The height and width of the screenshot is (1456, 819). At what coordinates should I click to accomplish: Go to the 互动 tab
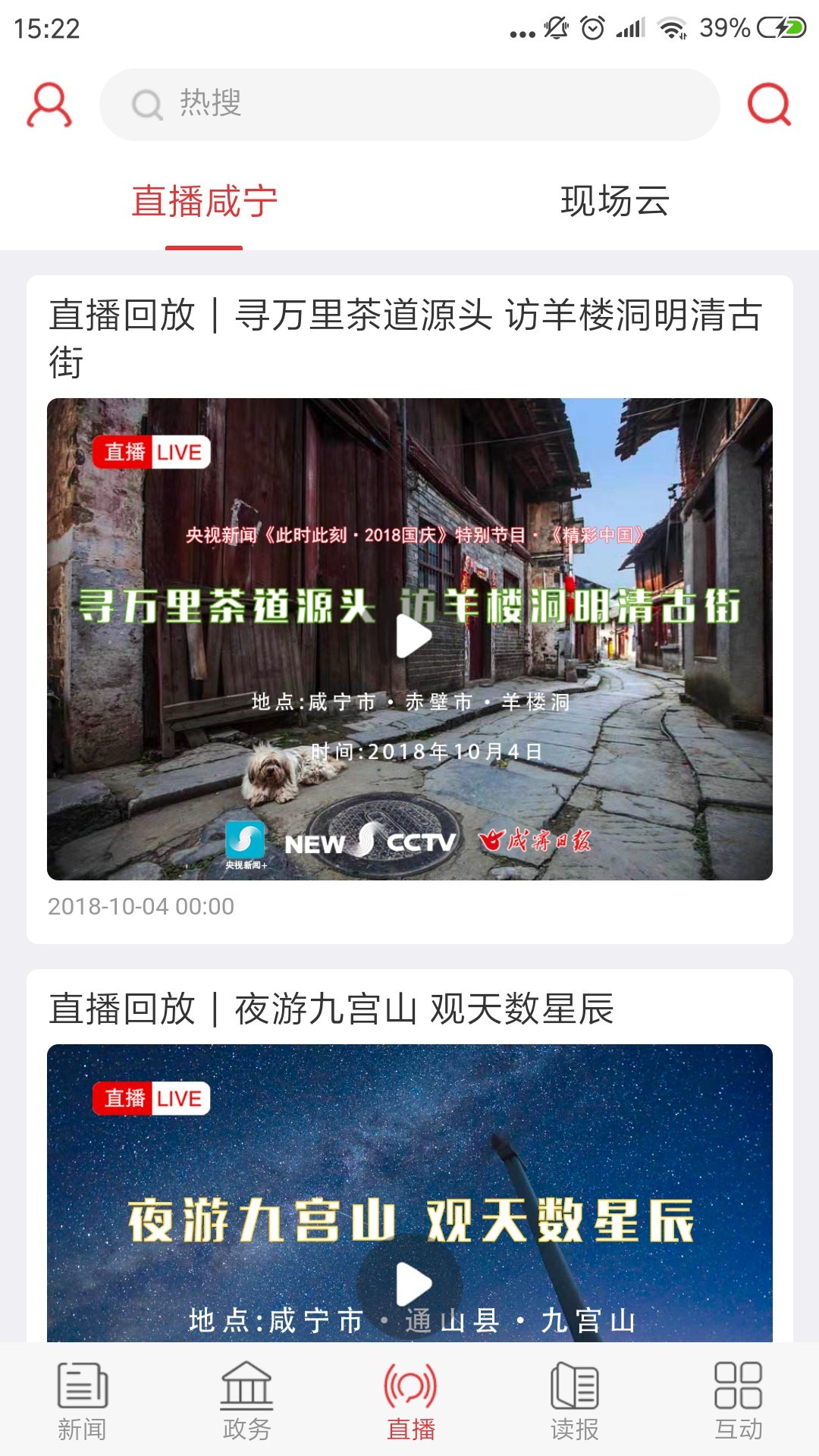point(738,1401)
